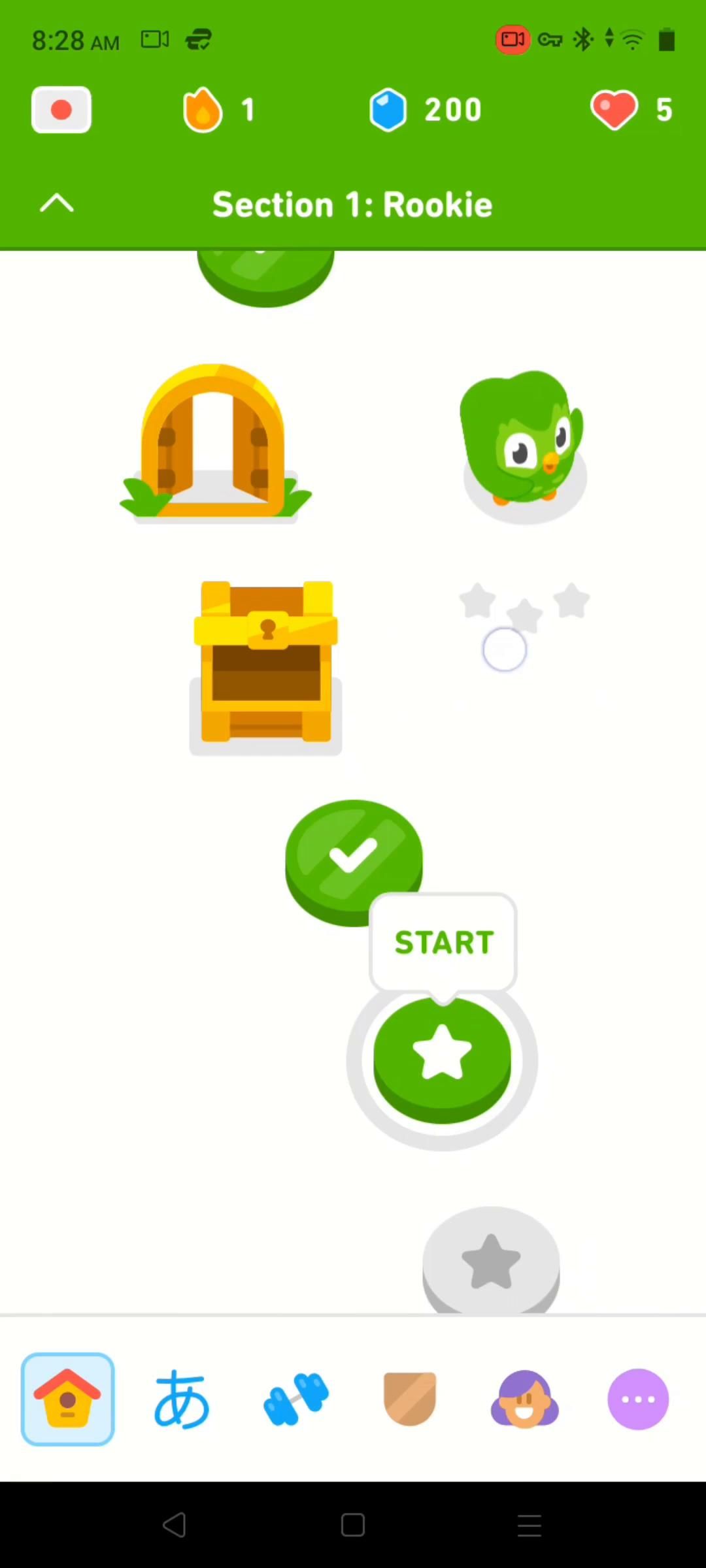Open the course selector at top left
Screen dimensions: 706x1568
[x=61, y=110]
